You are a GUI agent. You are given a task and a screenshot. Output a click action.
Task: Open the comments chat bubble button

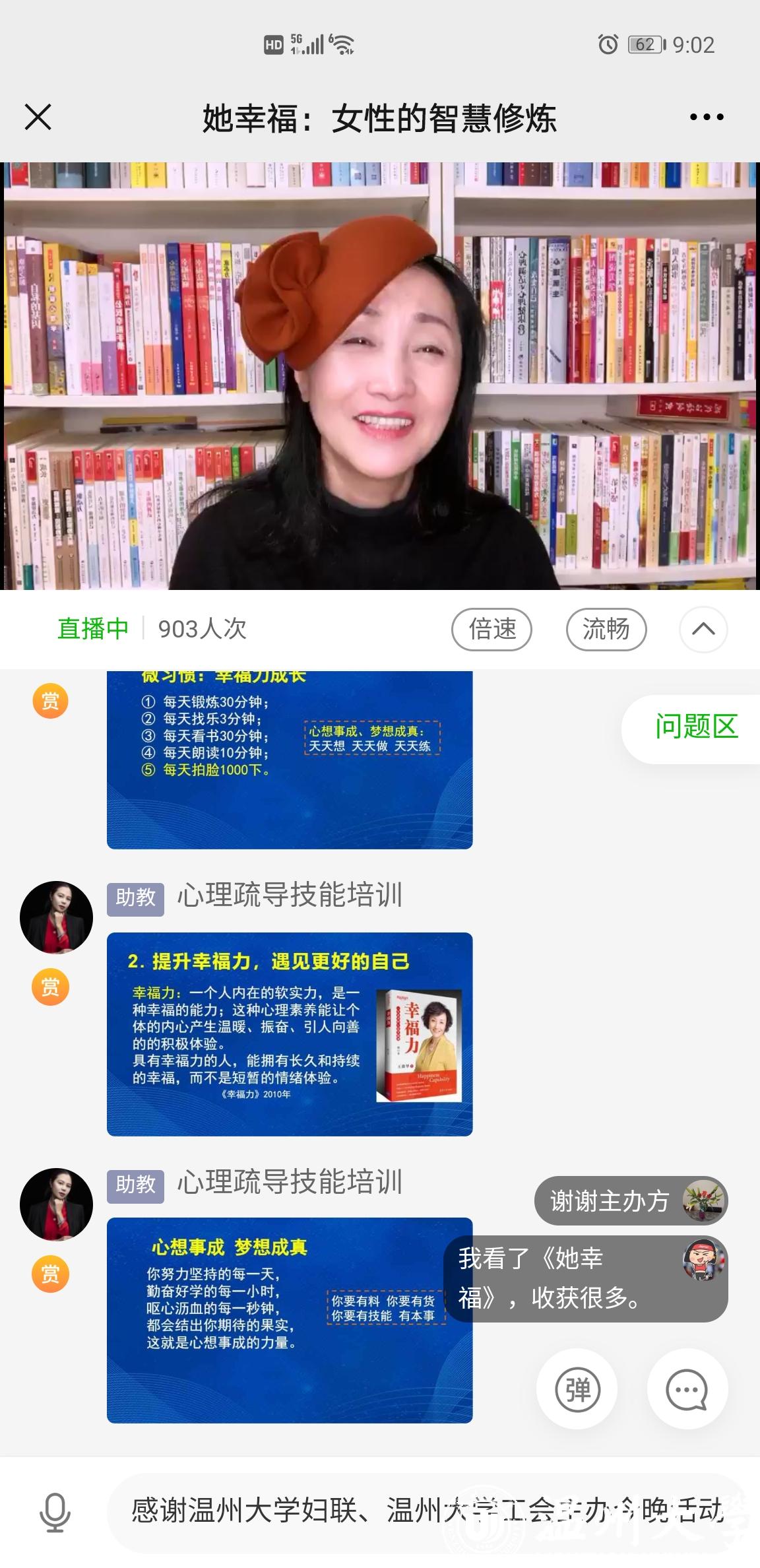point(687,1389)
